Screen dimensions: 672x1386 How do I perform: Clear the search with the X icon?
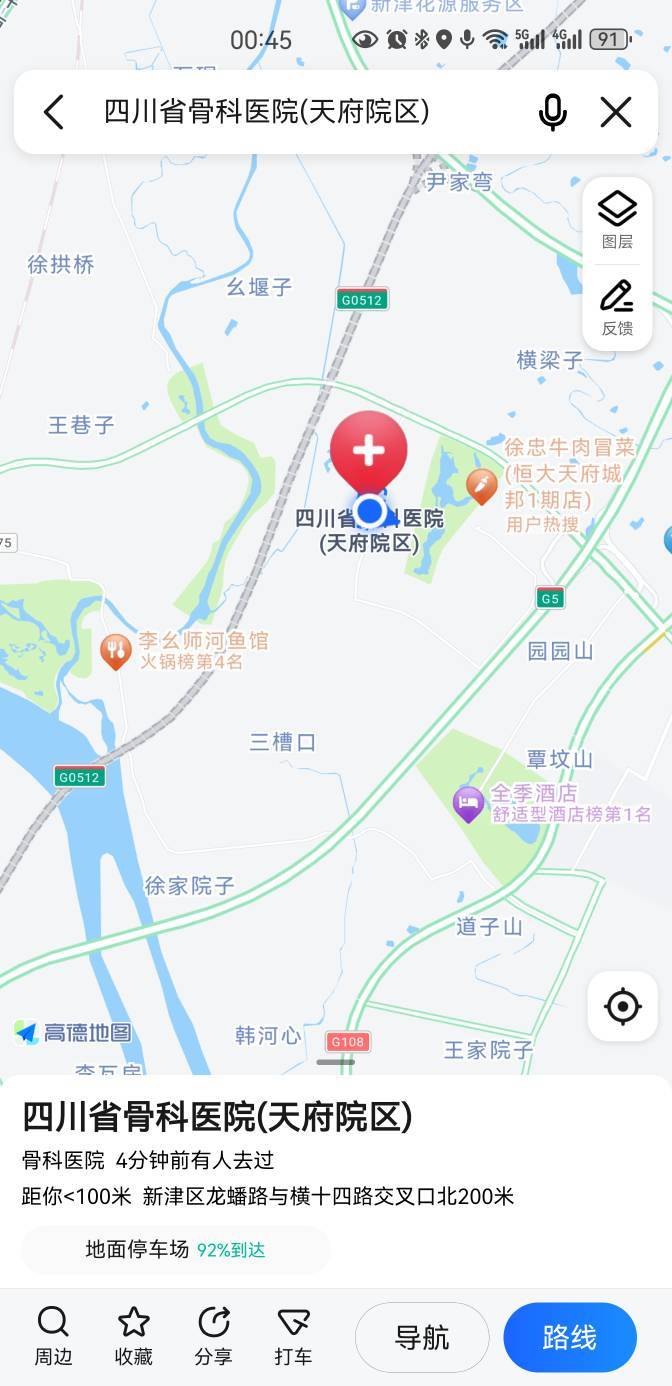[x=616, y=112]
